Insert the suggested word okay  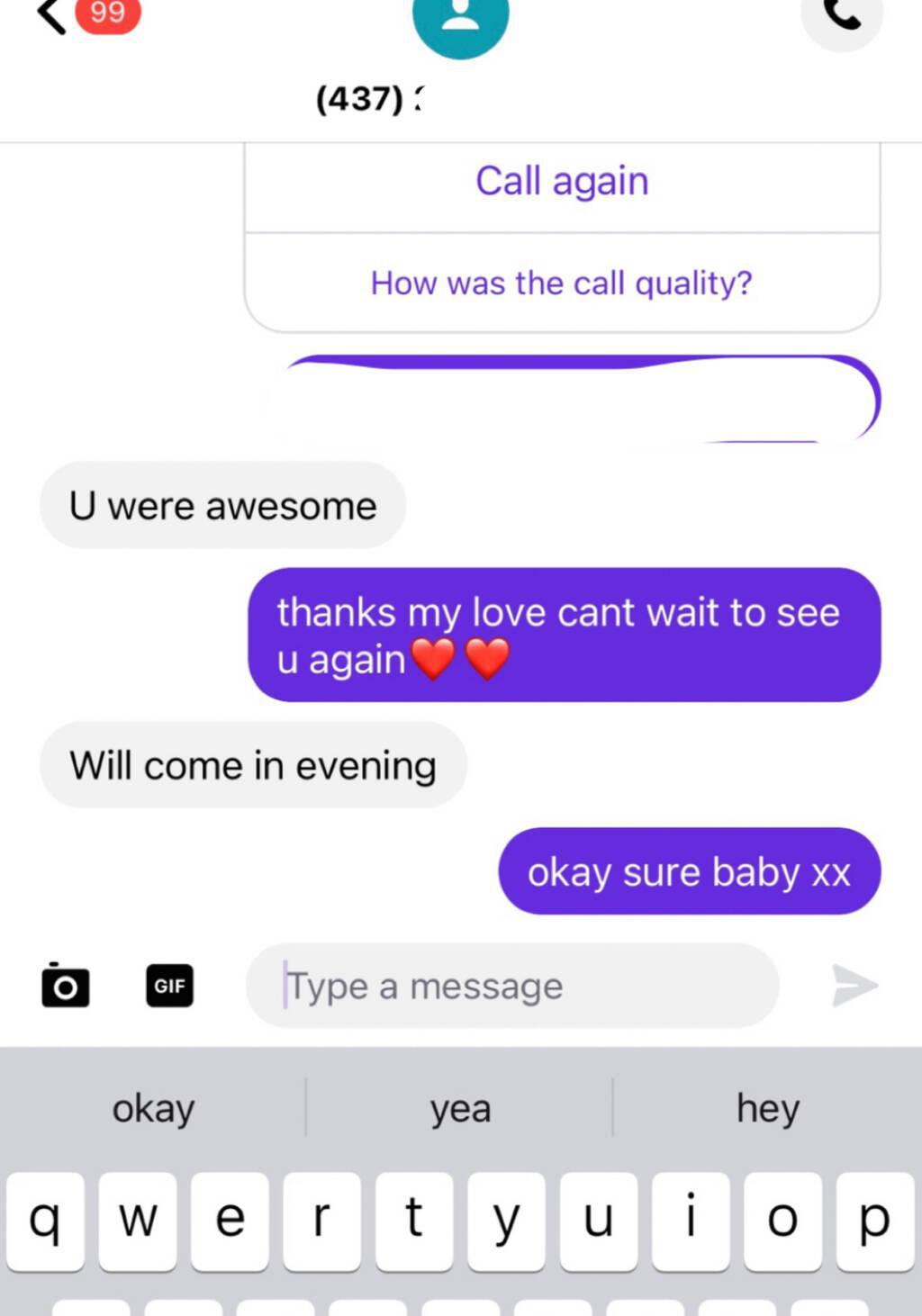[153, 1109]
